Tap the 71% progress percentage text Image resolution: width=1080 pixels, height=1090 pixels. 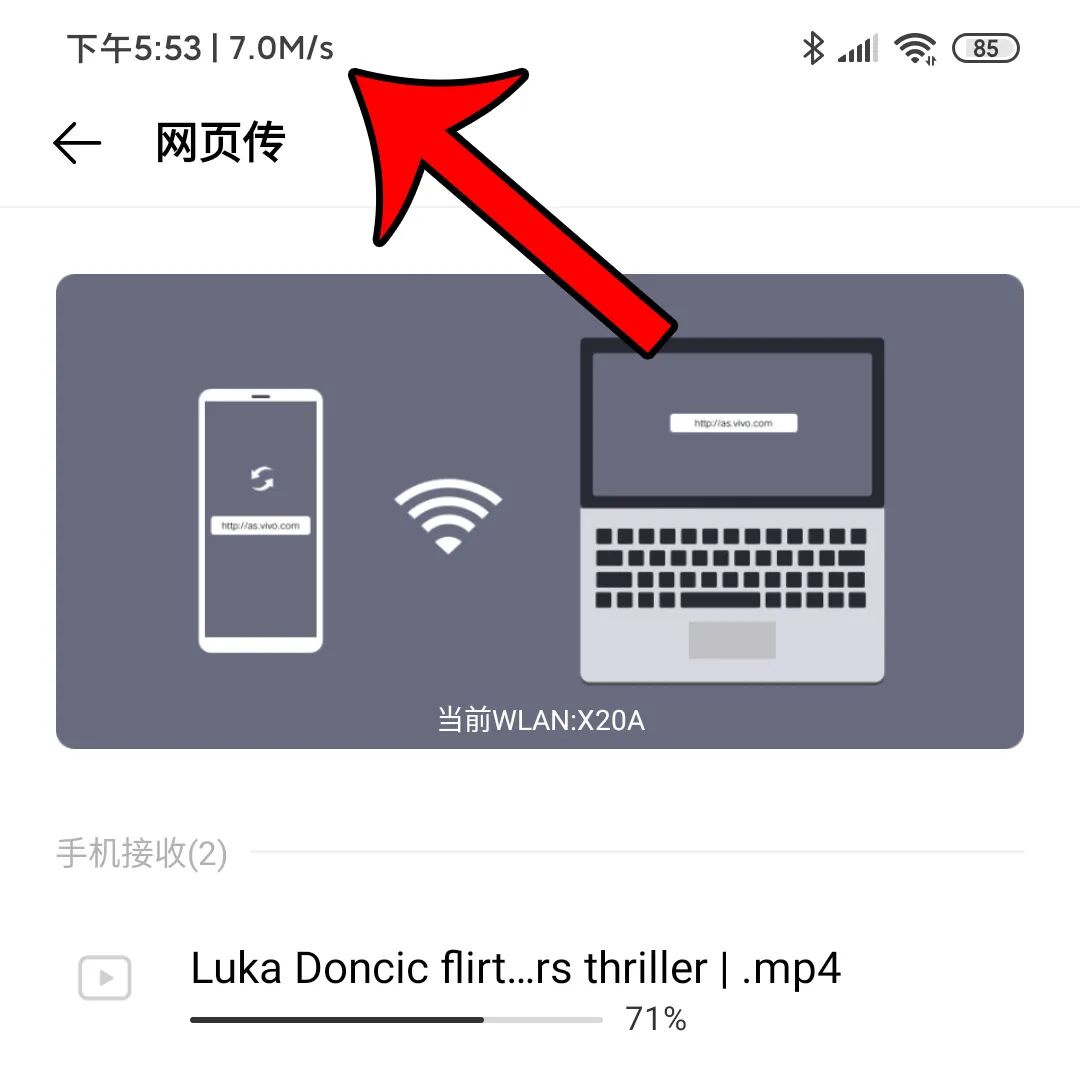click(657, 1019)
